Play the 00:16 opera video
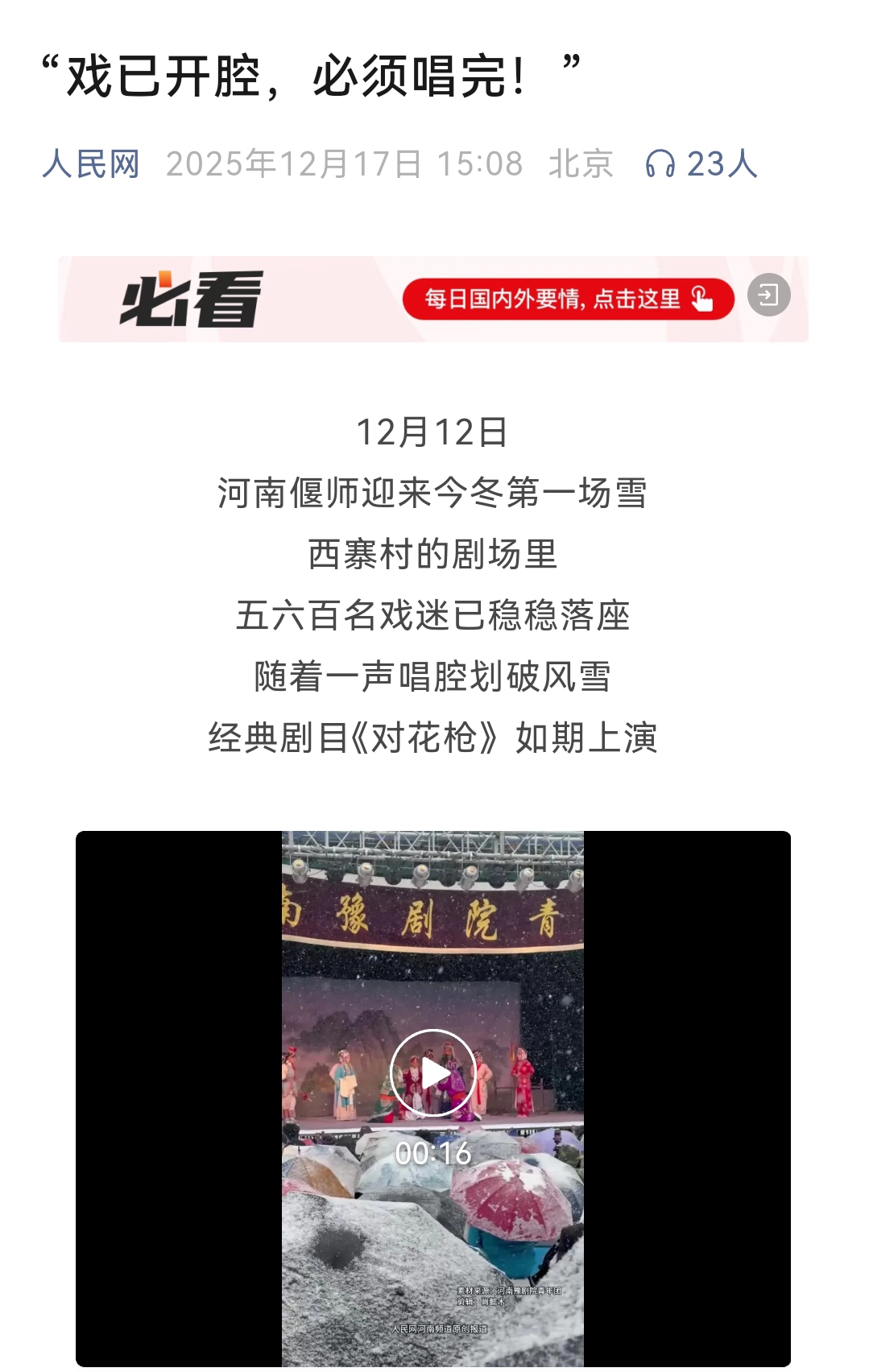Viewport: 869px width, 1372px height. [432, 1072]
